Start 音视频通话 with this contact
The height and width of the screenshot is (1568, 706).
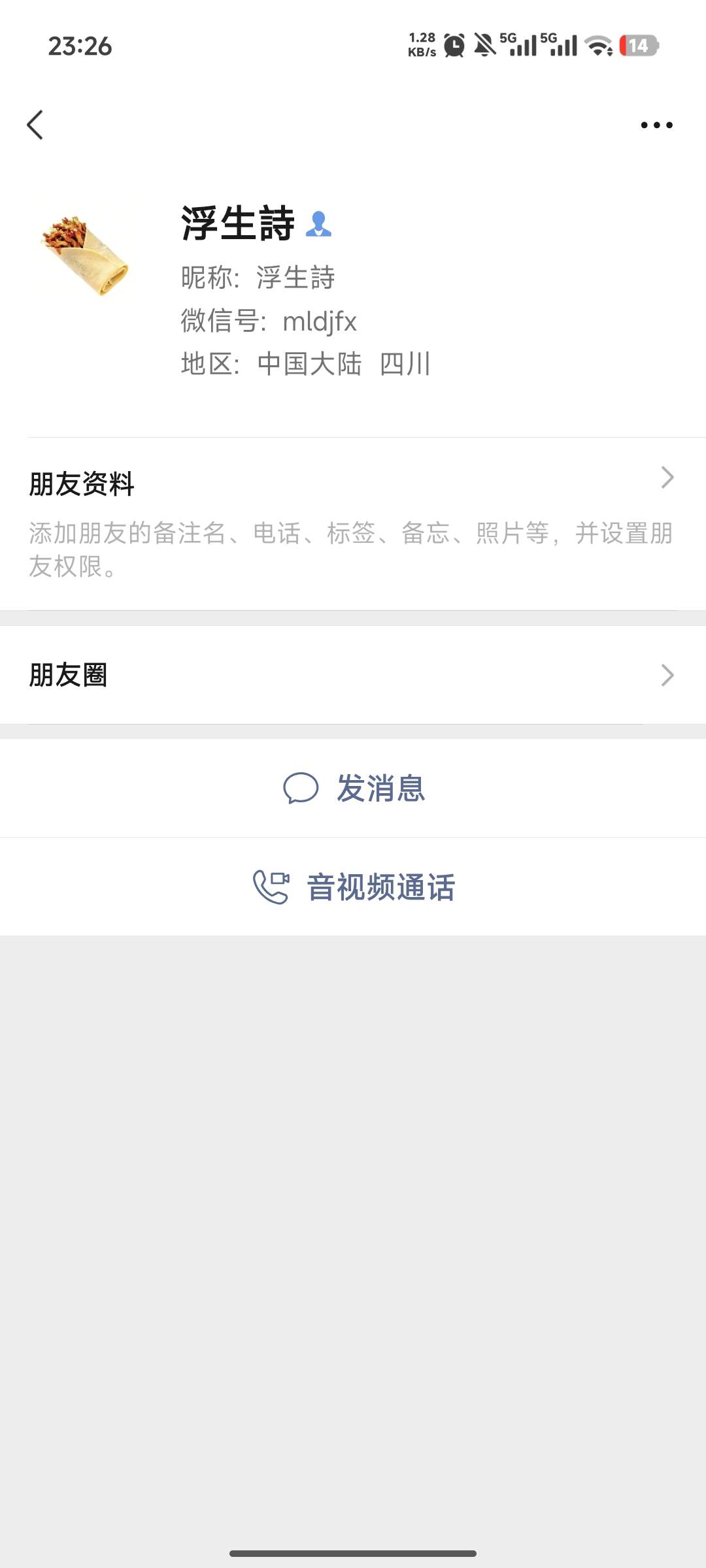(354, 887)
